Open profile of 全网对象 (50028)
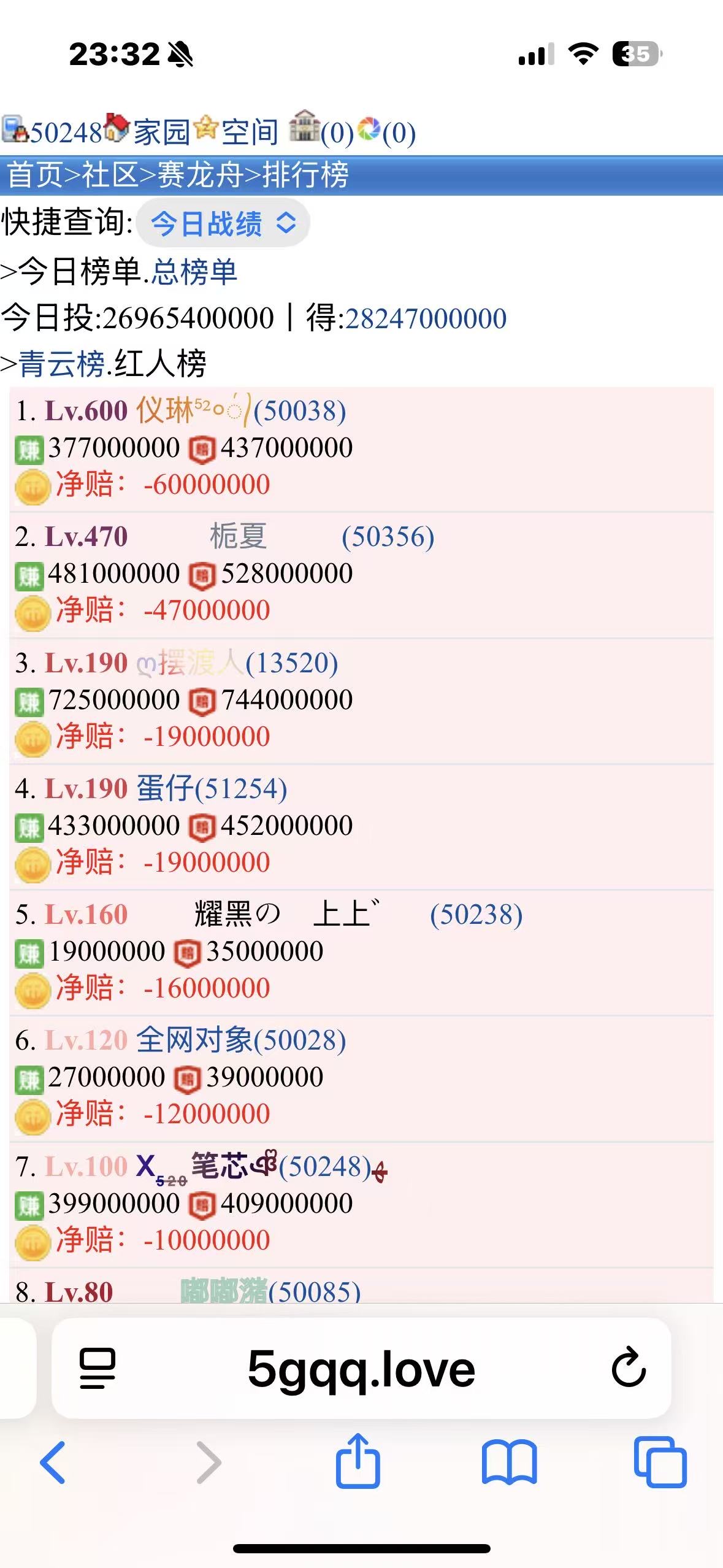This screenshot has height=1568, width=723. pyautogui.click(x=240, y=1040)
